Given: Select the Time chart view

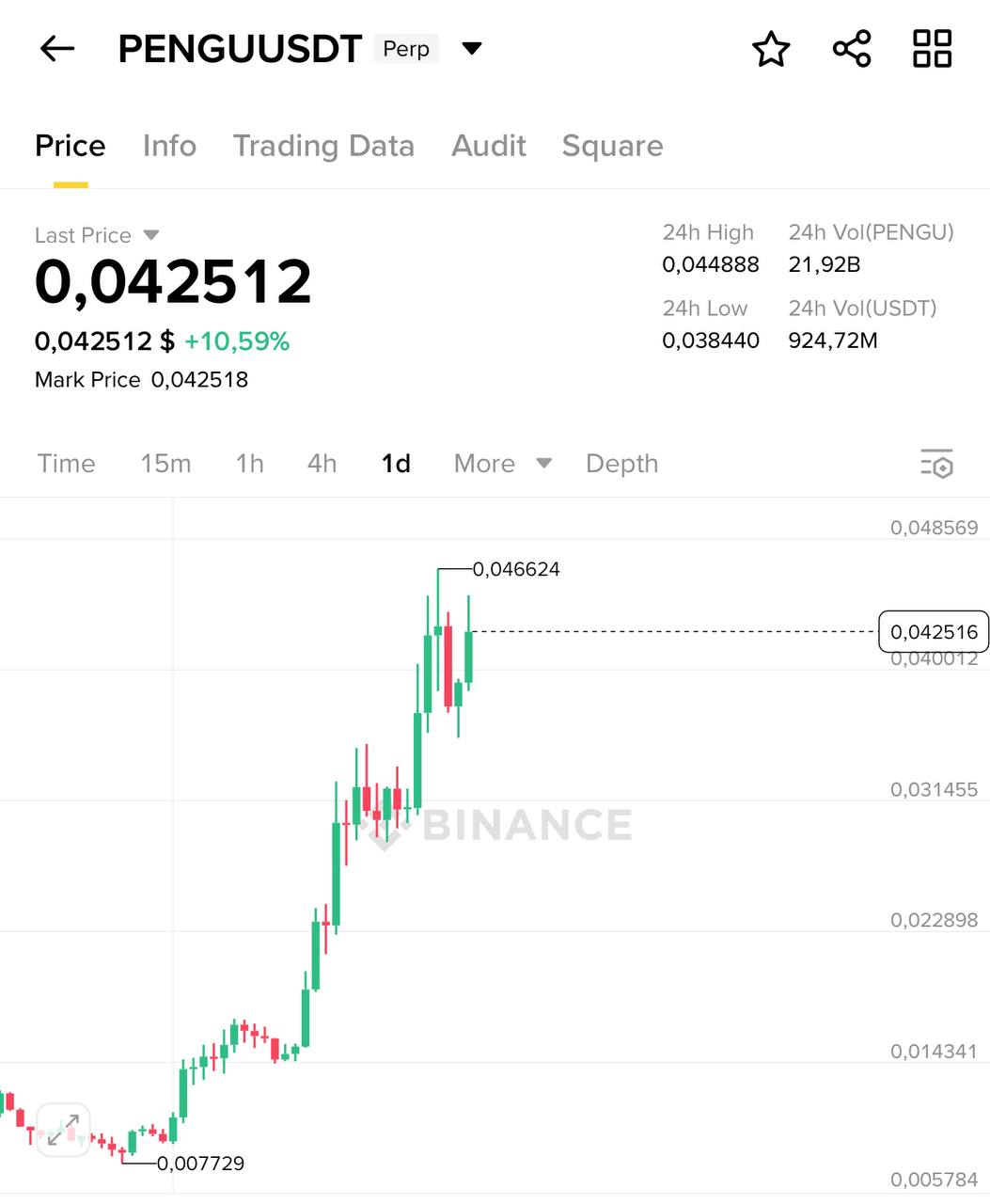Looking at the screenshot, I should (x=66, y=464).
